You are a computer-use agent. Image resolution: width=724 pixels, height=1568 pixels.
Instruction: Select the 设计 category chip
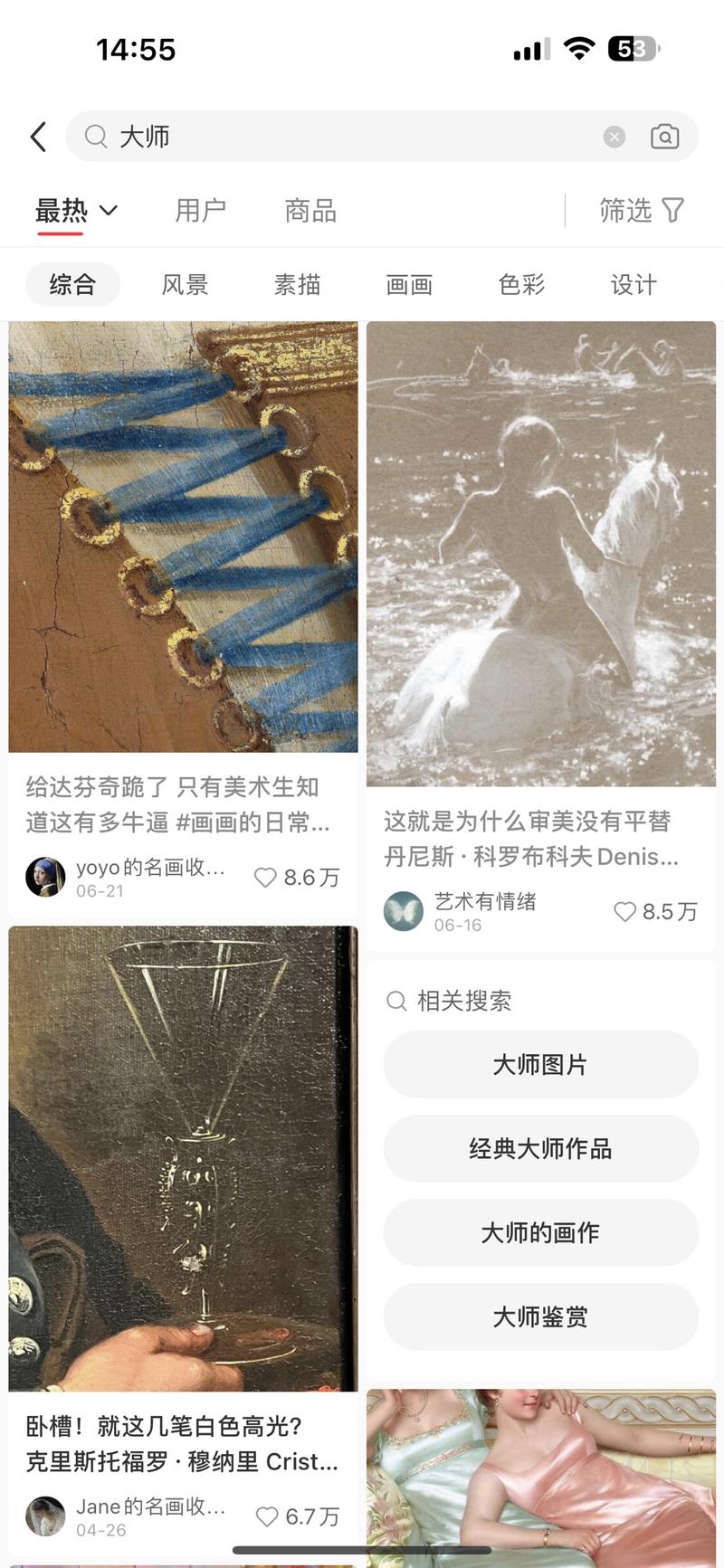633,285
